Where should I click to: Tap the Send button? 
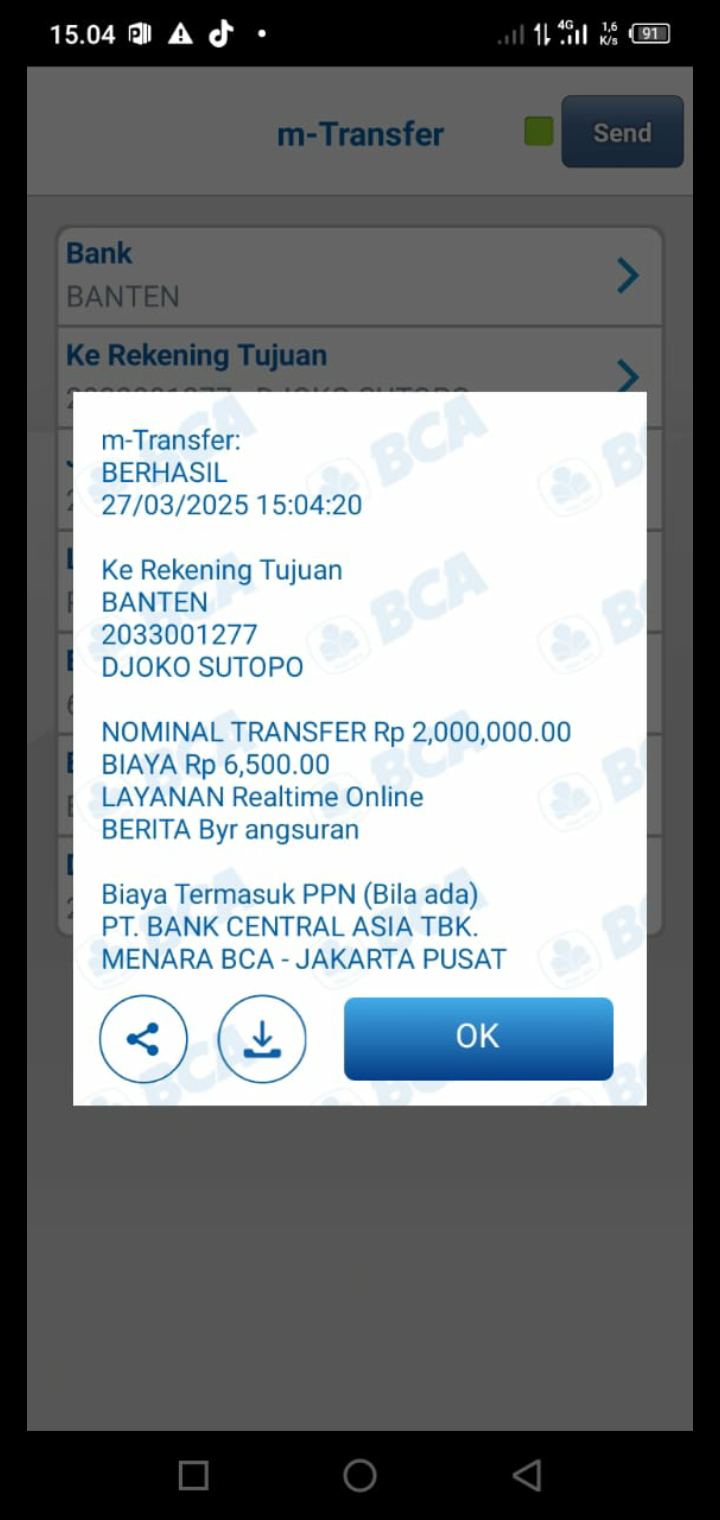tap(622, 132)
